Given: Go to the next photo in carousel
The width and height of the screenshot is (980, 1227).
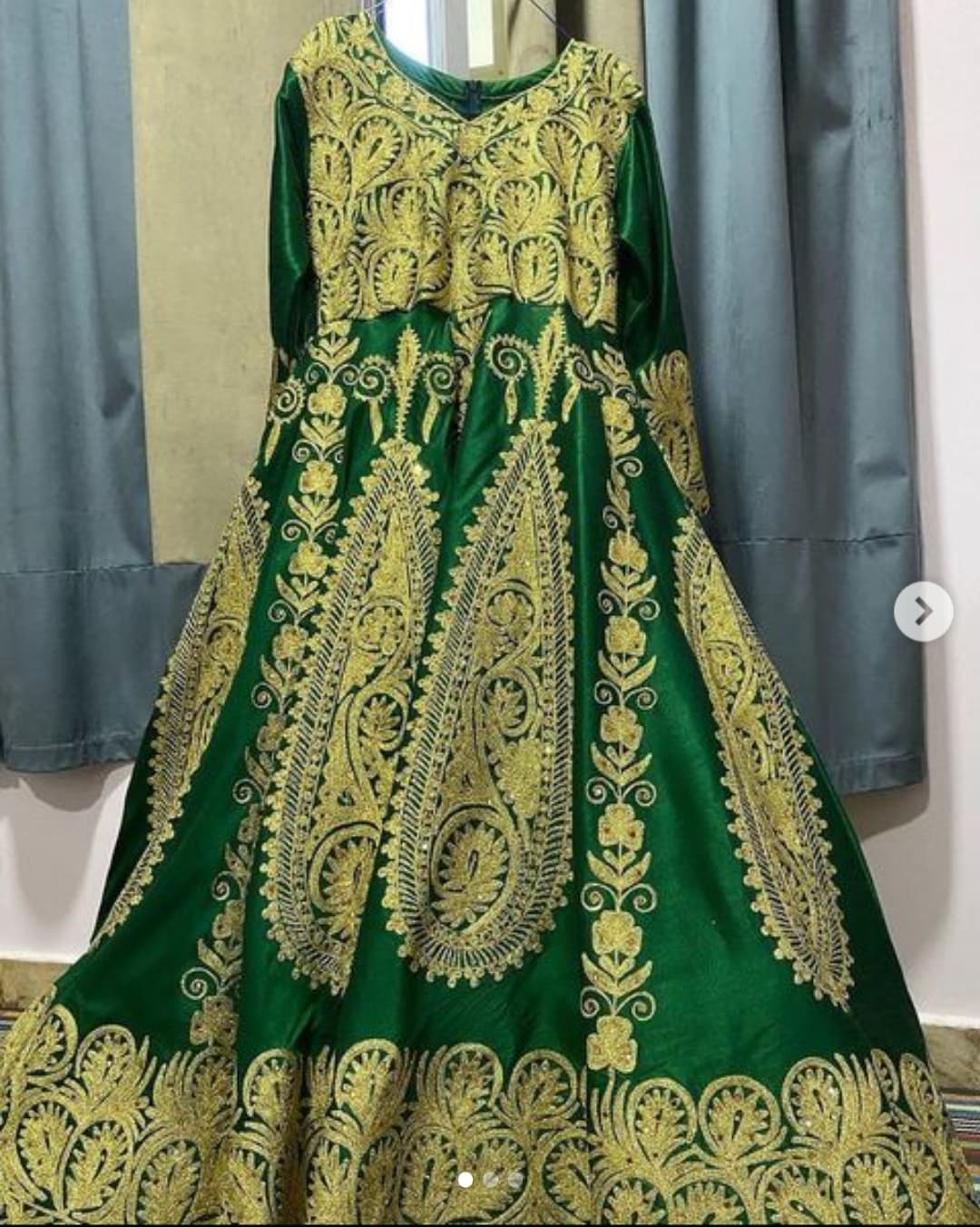Looking at the screenshot, I should coord(923,612).
